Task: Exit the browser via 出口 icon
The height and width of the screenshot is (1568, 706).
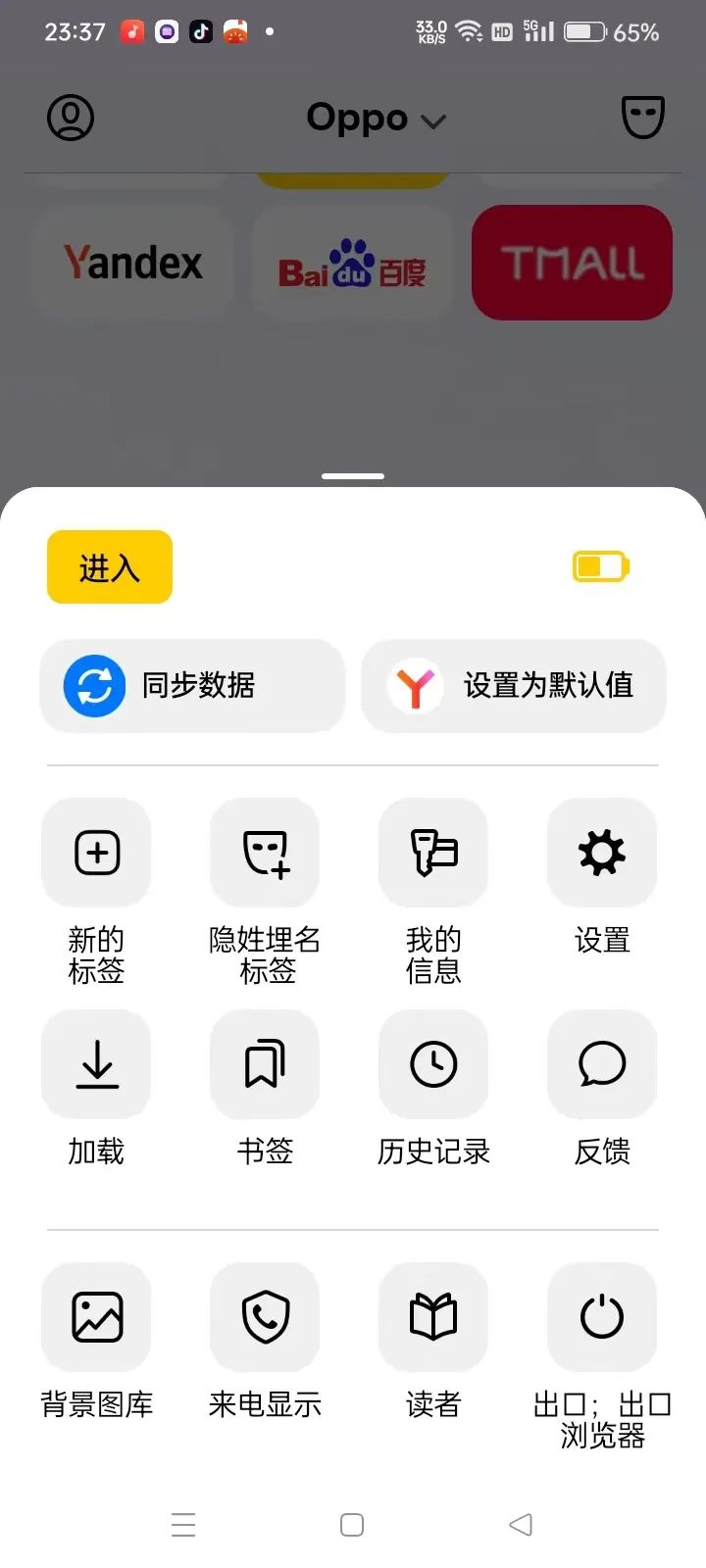Action: pos(601,1317)
